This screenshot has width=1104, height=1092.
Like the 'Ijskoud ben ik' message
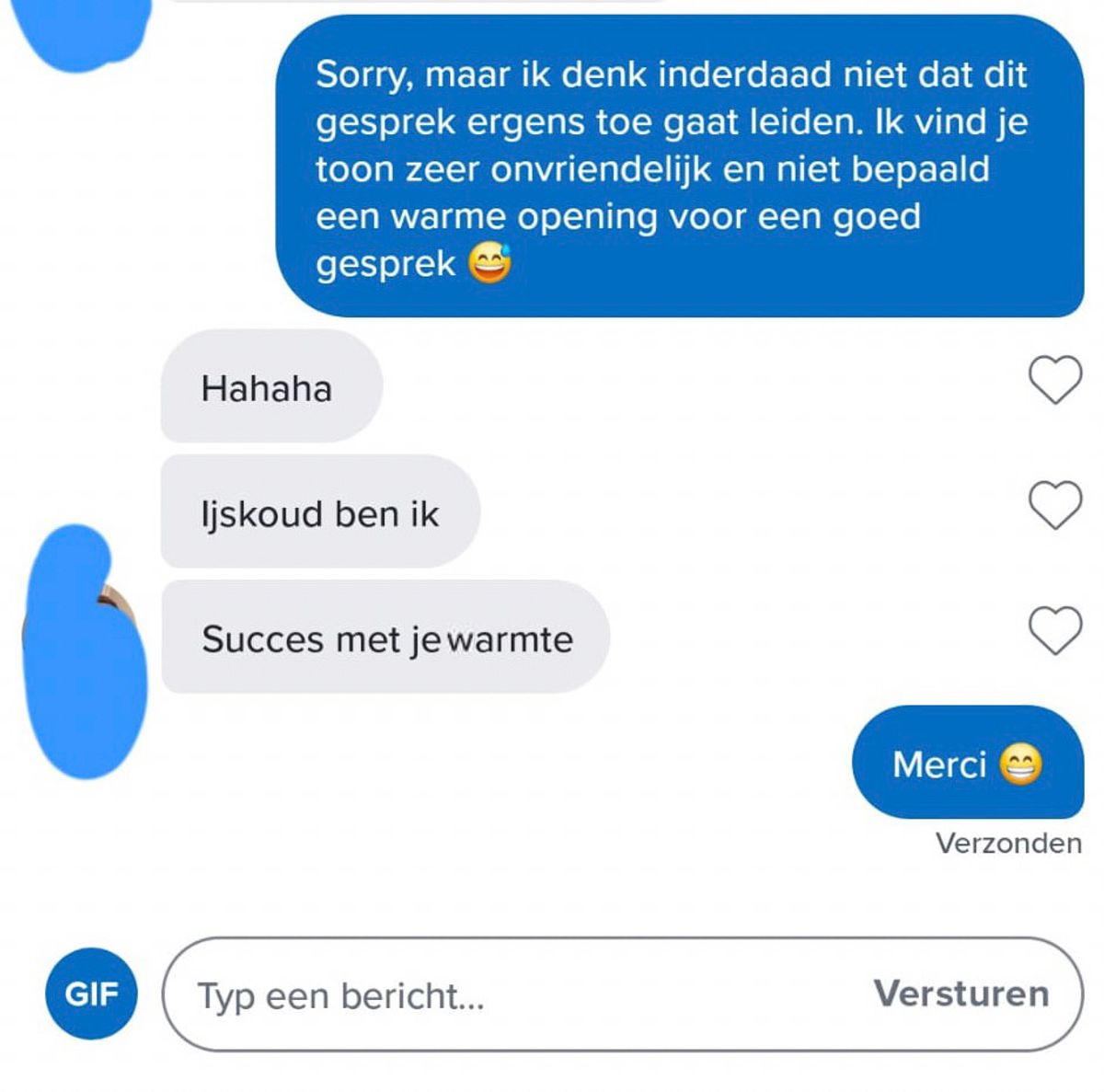pyautogui.click(x=1054, y=505)
